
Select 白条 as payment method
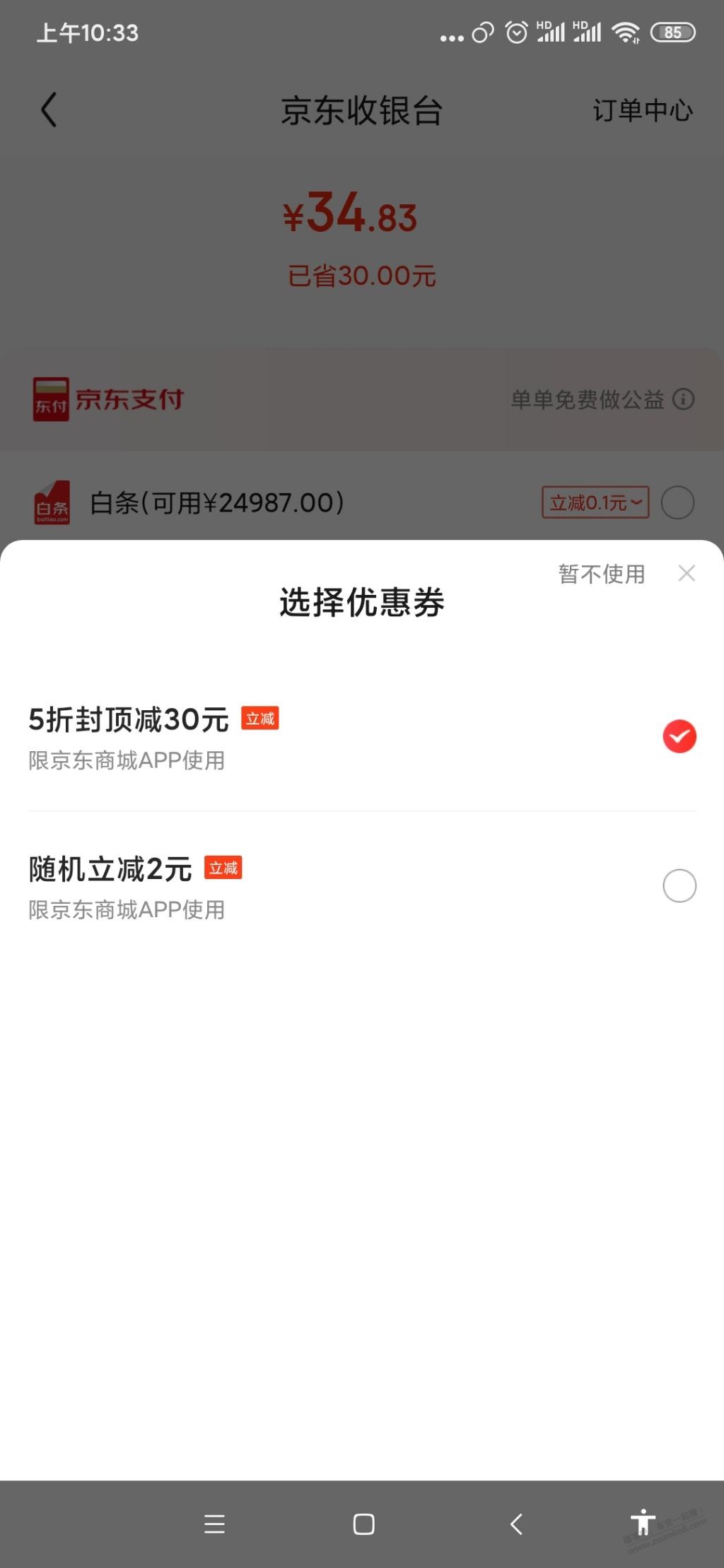677,502
